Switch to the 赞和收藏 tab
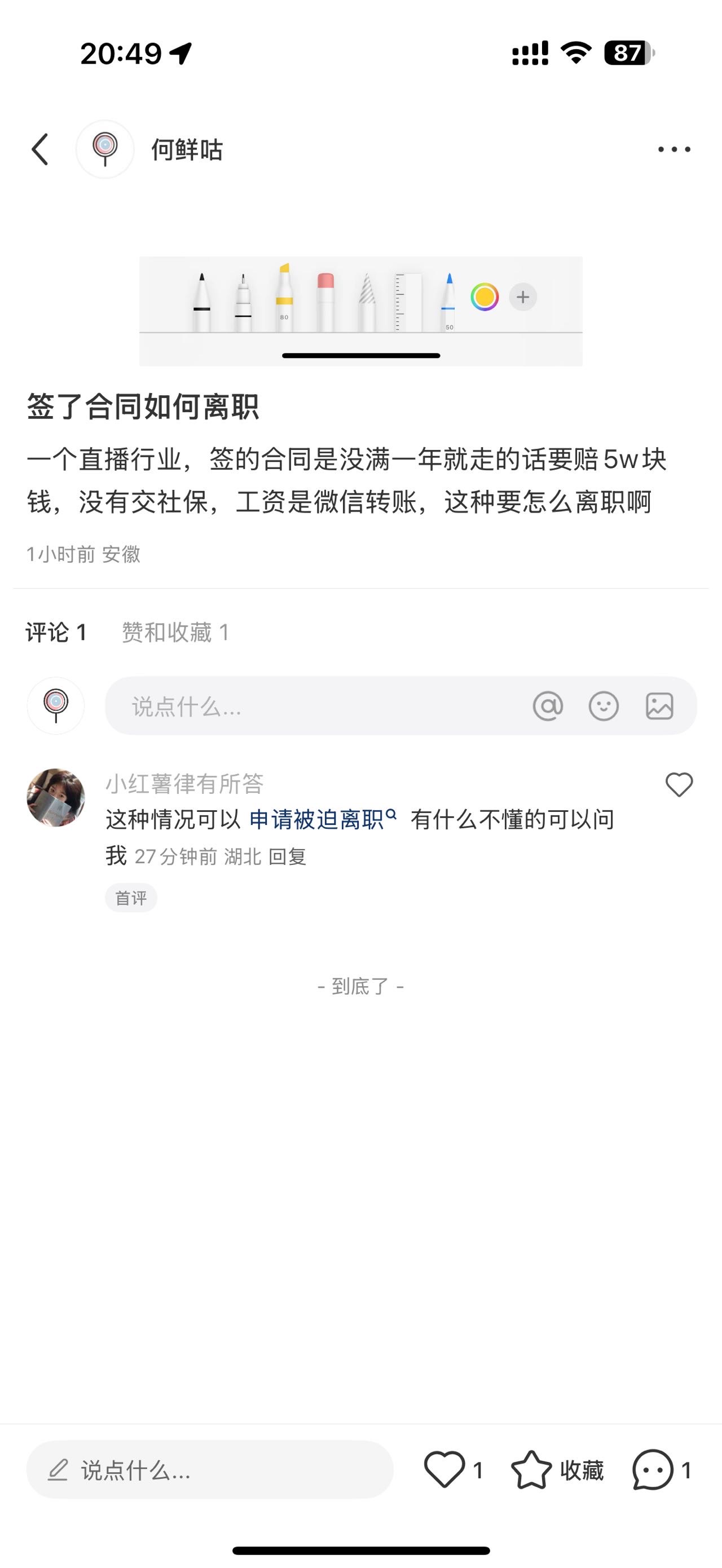 pos(175,633)
